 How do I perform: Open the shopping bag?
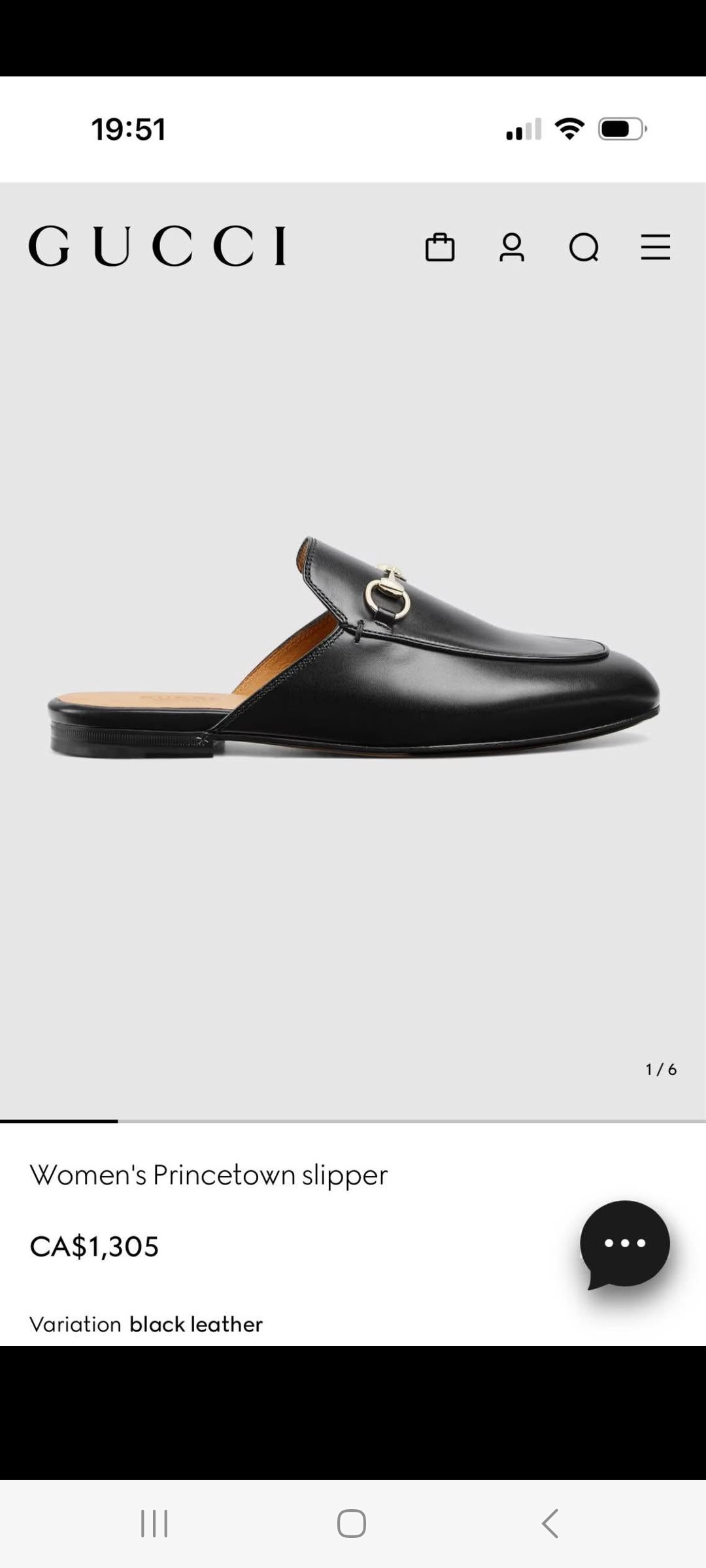click(440, 248)
